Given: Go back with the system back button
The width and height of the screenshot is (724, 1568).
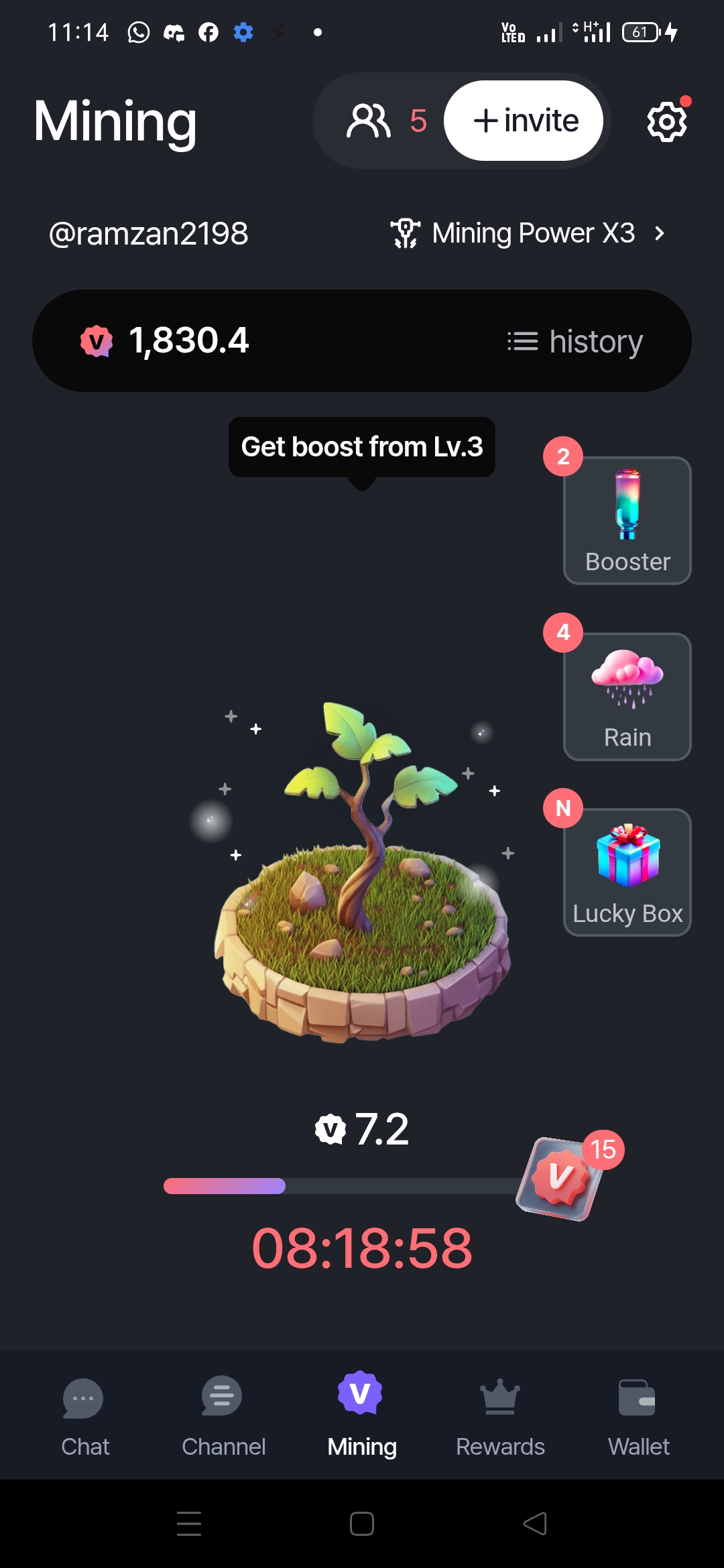Looking at the screenshot, I should coord(535,1524).
